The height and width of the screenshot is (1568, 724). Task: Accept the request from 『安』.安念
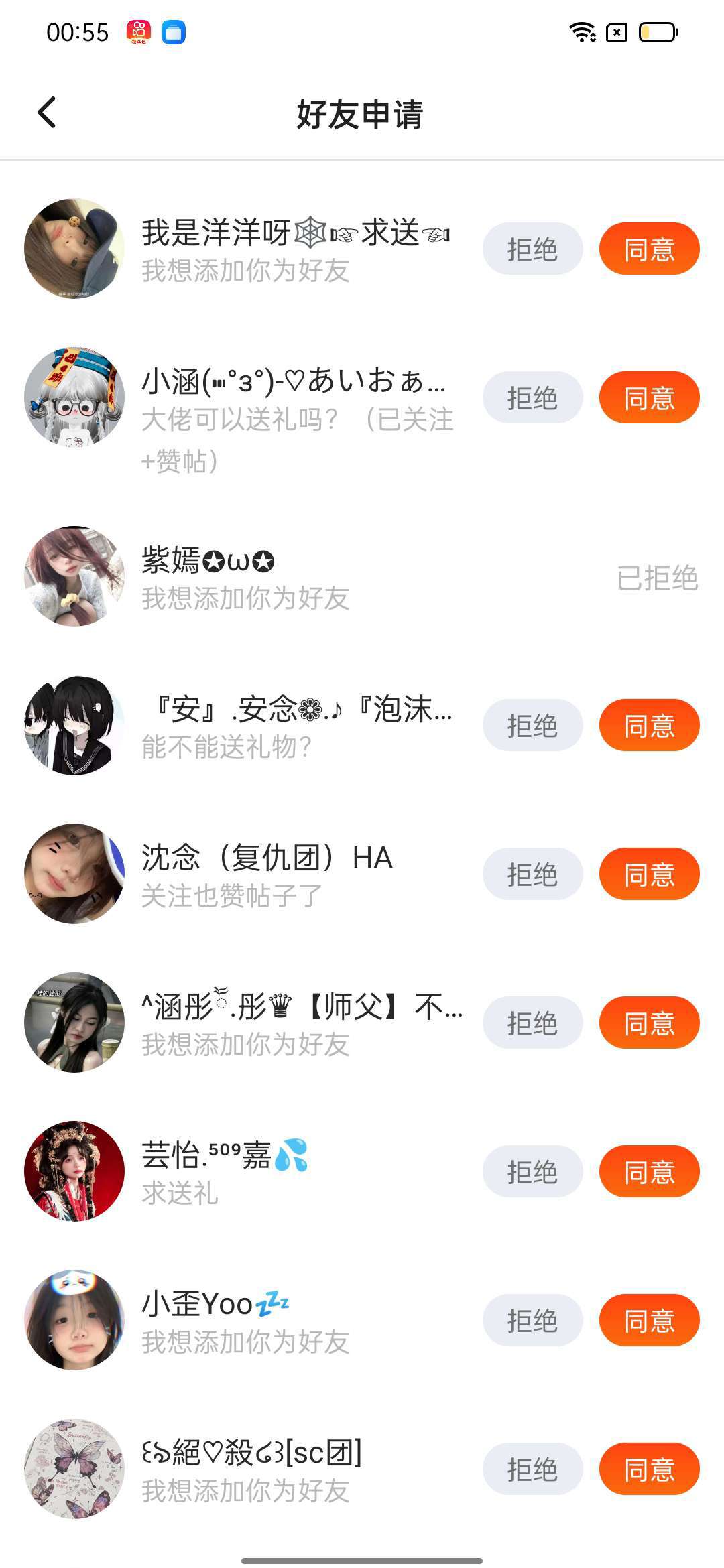coord(649,726)
